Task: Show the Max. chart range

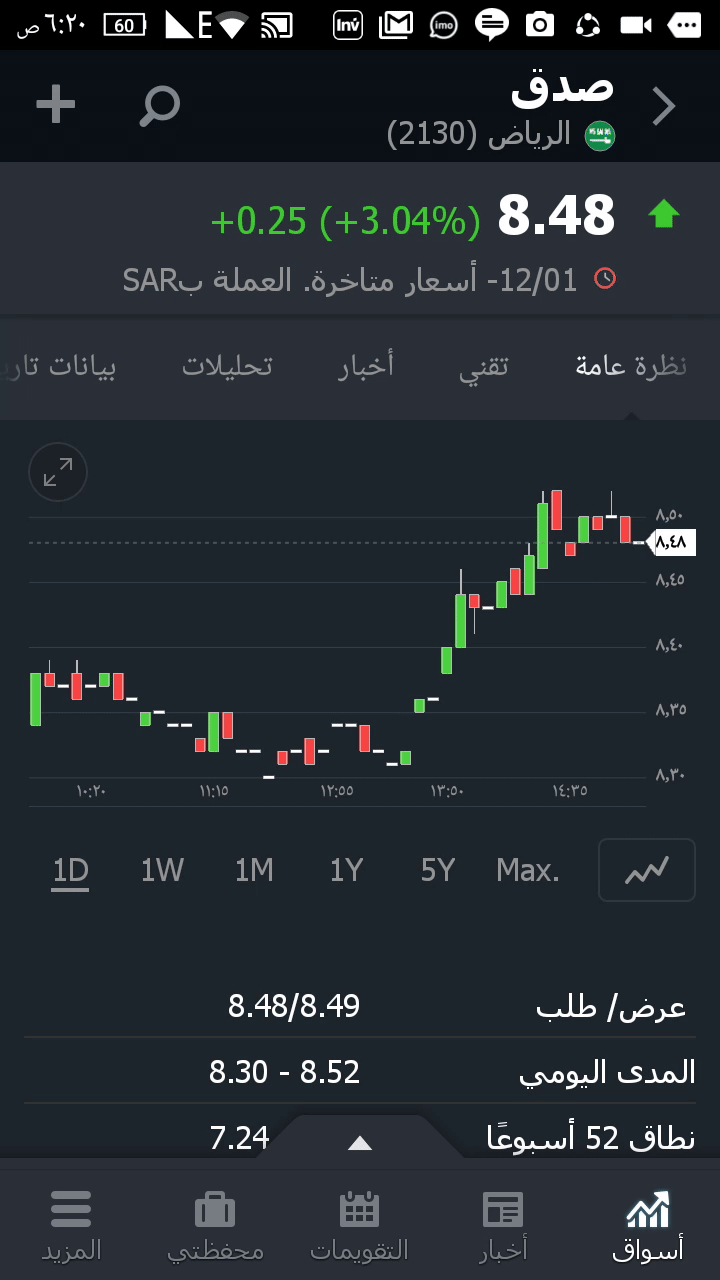Action: point(528,871)
